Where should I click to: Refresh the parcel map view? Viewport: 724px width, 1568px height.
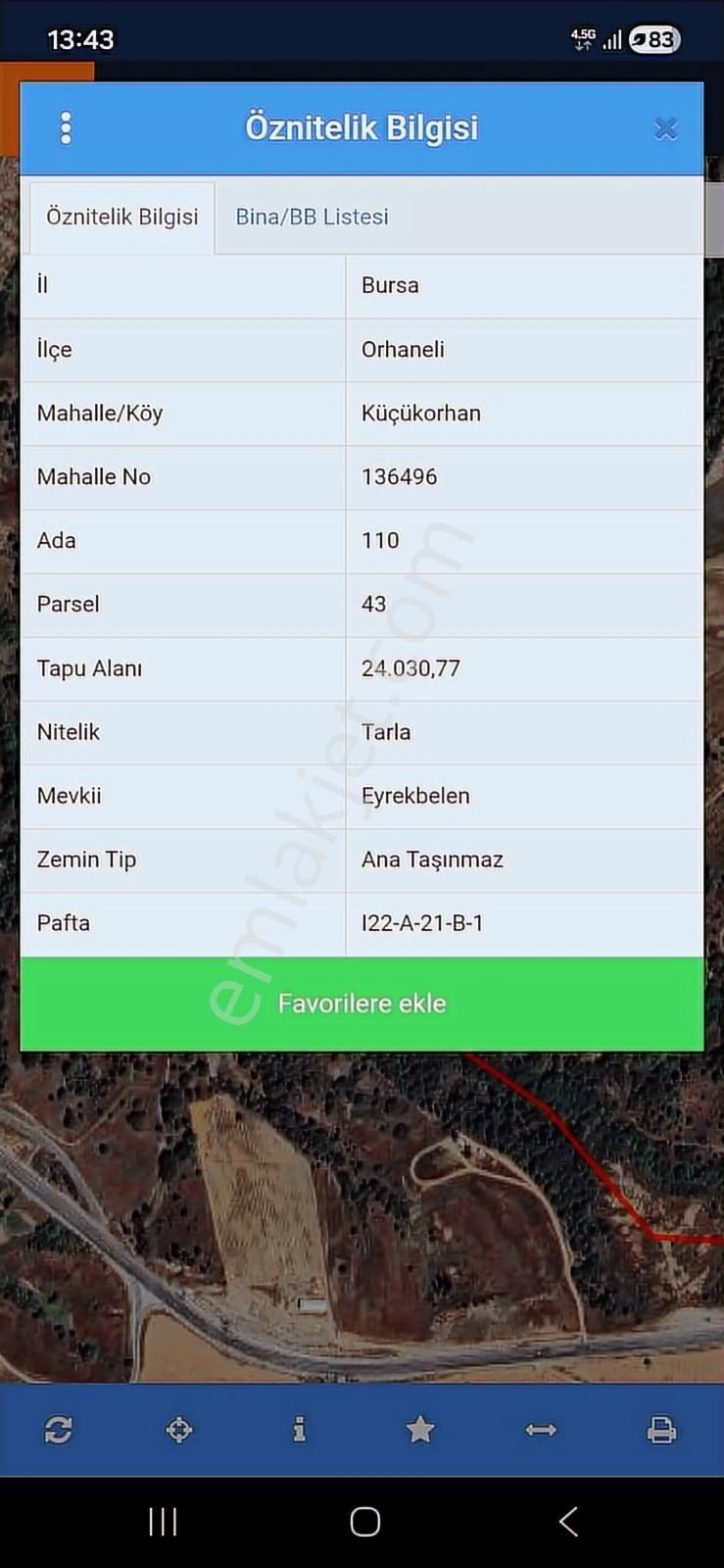point(60,1430)
